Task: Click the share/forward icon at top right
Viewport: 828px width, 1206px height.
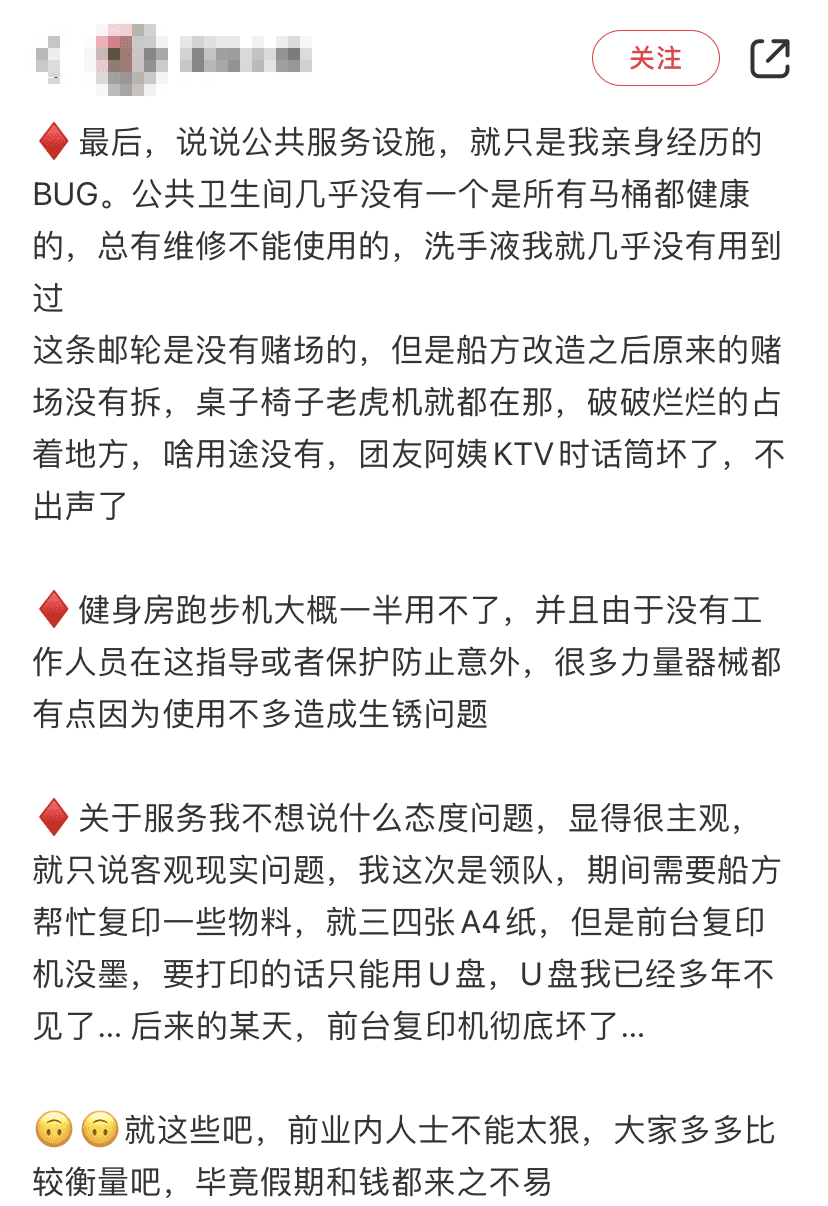Action: (770, 57)
